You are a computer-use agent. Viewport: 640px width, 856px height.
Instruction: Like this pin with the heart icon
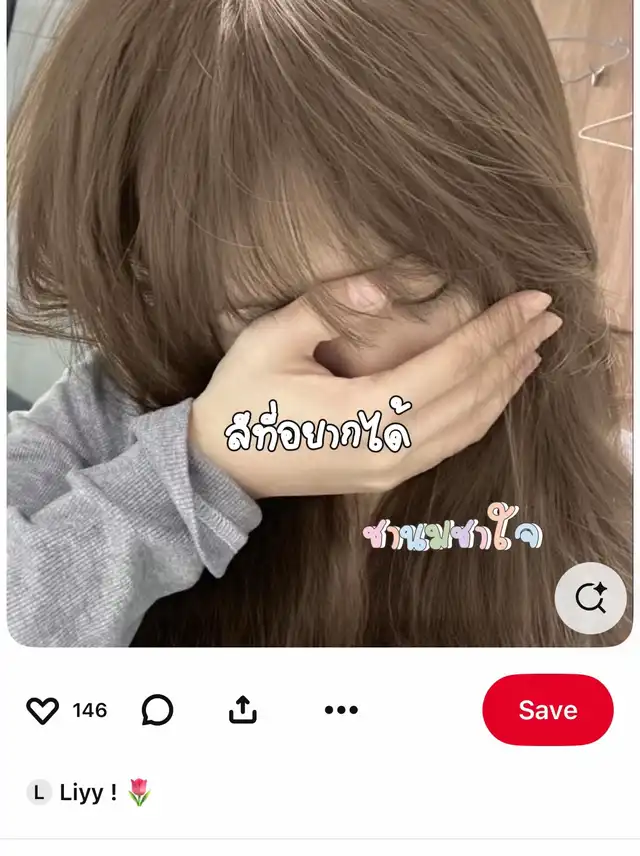tap(43, 710)
